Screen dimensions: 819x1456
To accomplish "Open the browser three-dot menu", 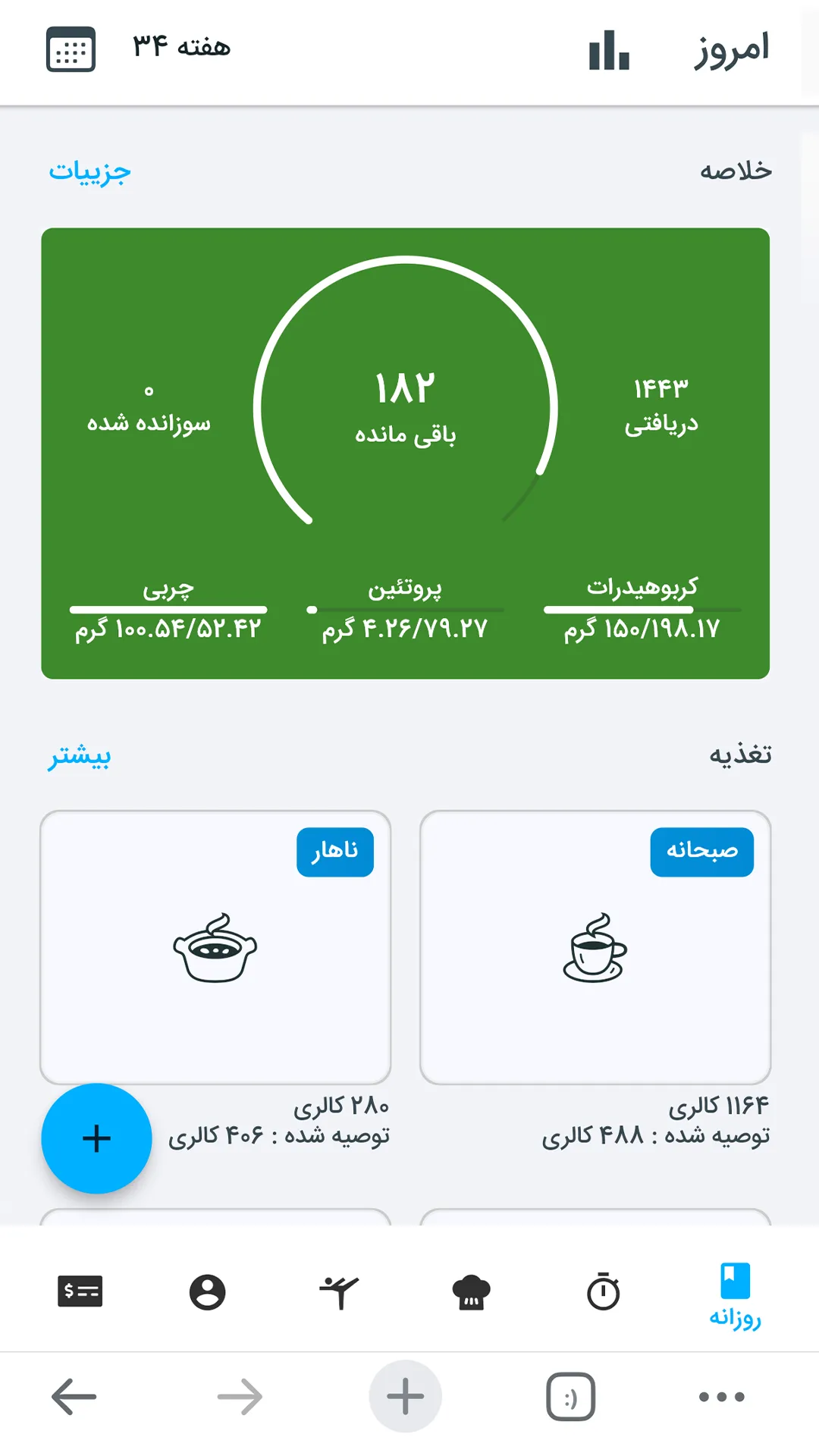I will [x=721, y=1396].
